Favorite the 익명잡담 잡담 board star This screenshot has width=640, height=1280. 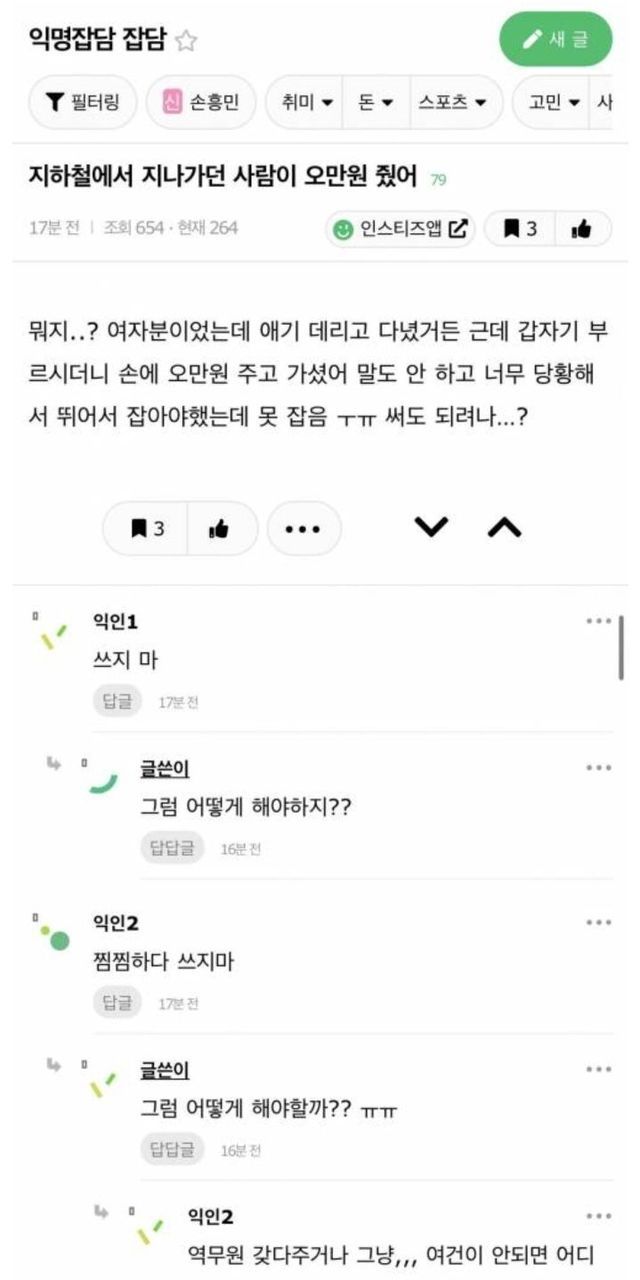(x=186, y=40)
